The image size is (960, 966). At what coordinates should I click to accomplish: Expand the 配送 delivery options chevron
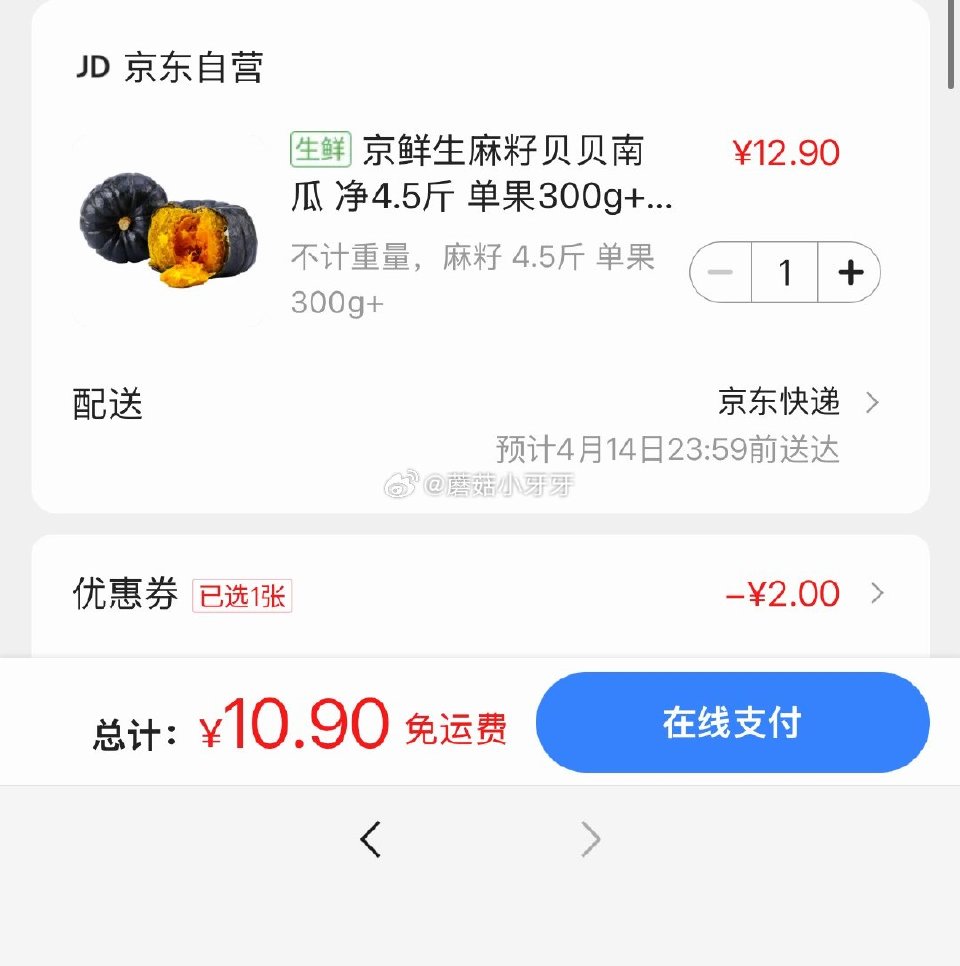(x=874, y=403)
